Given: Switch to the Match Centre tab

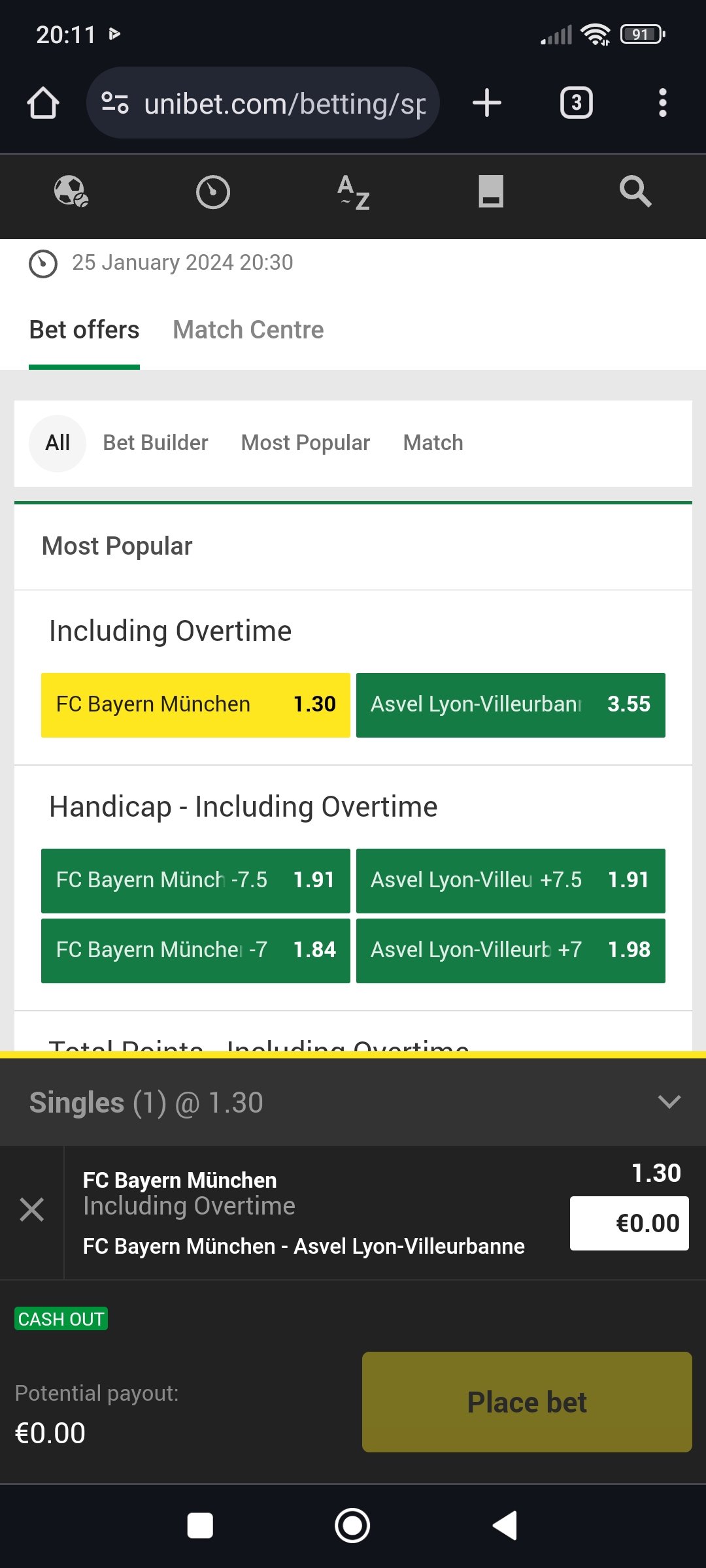Looking at the screenshot, I should tap(248, 330).
